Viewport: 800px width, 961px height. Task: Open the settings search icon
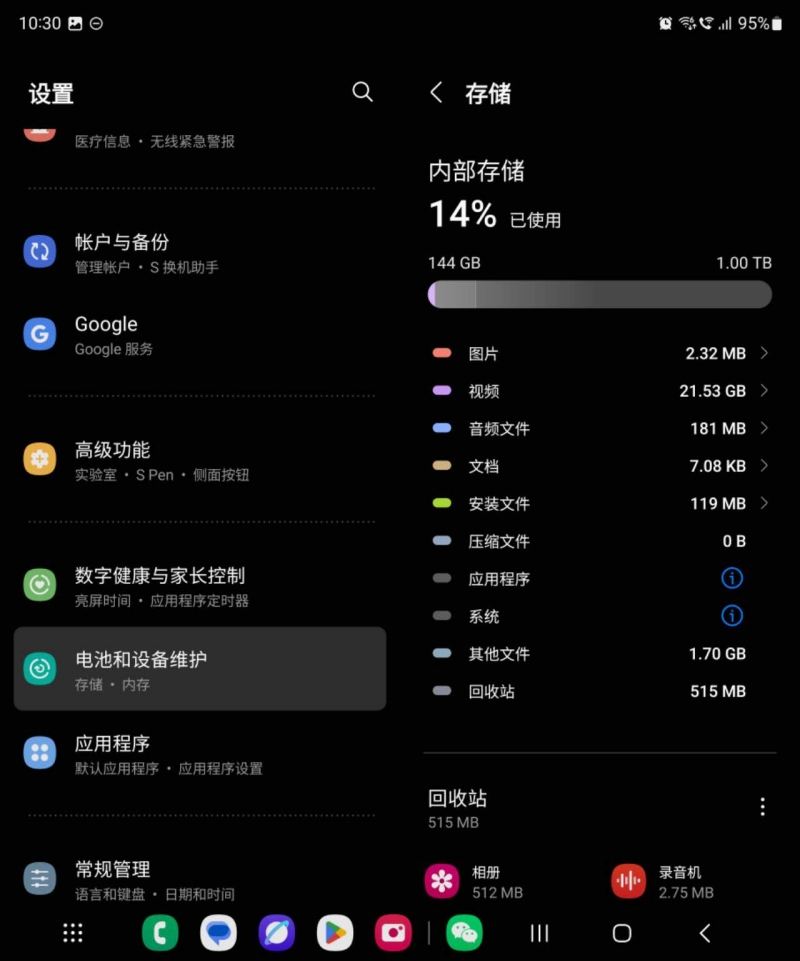(362, 92)
